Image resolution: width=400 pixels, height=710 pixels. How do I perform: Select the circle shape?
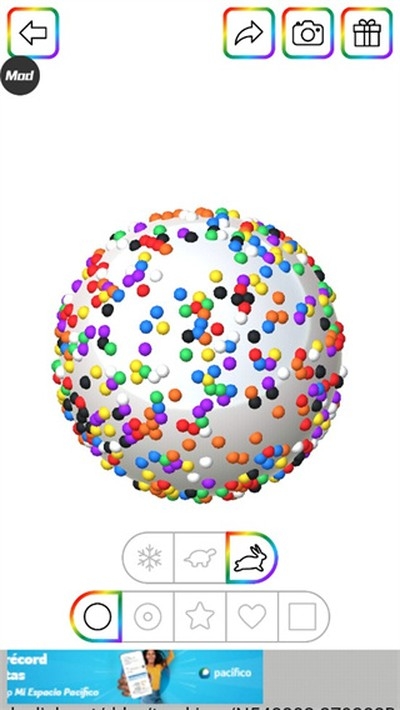pyautogui.click(x=96, y=616)
